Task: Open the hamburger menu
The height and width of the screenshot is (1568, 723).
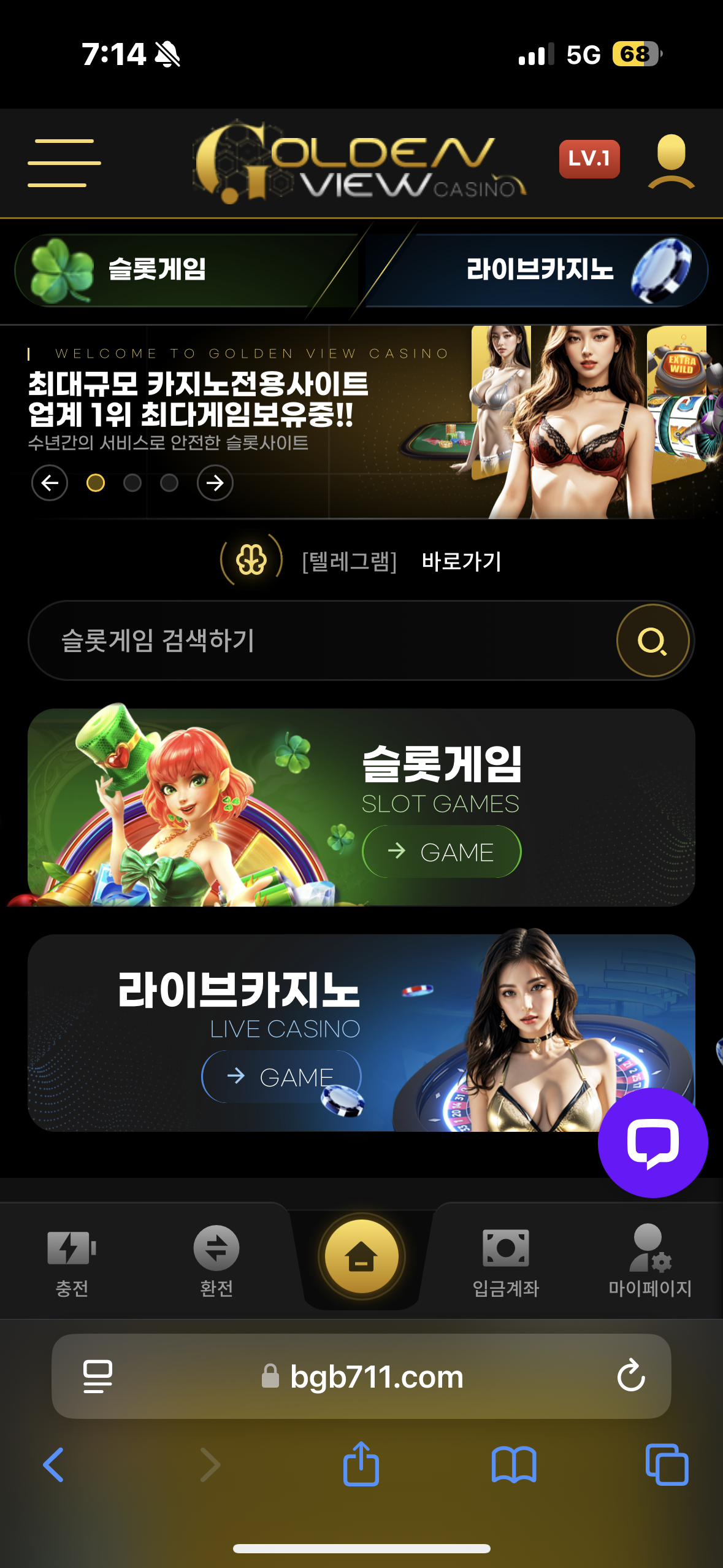Action: [64, 163]
